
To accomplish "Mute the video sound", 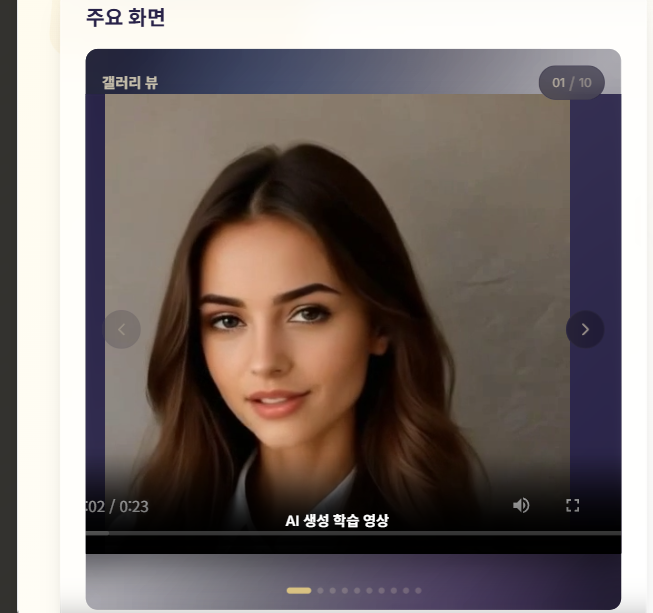I will tap(521, 505).
